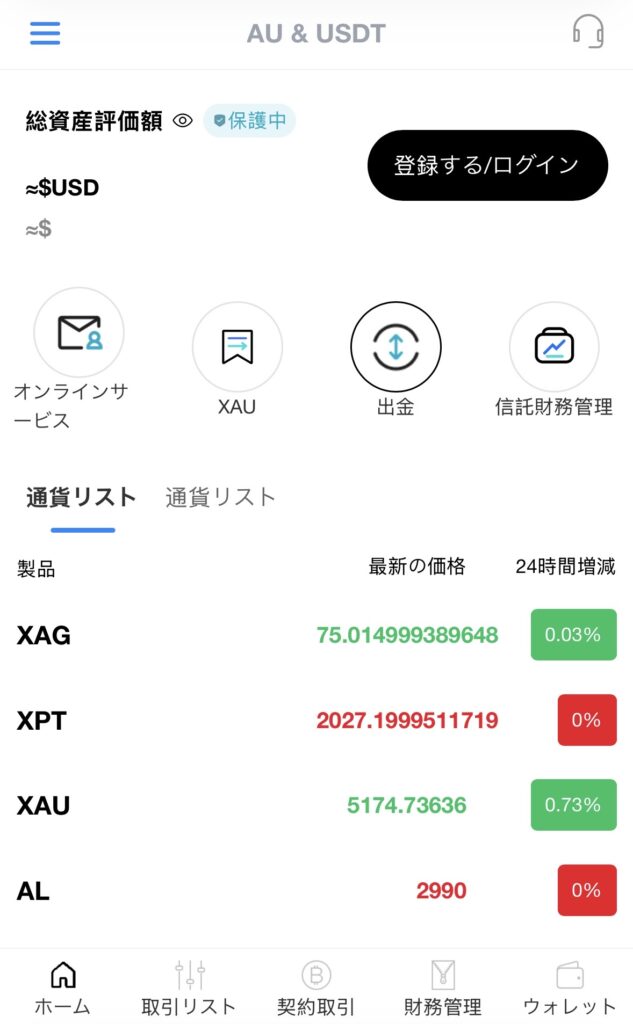Select the bold 通貨リスト tab
The image size is (633, 1024).
coord(81,497)
